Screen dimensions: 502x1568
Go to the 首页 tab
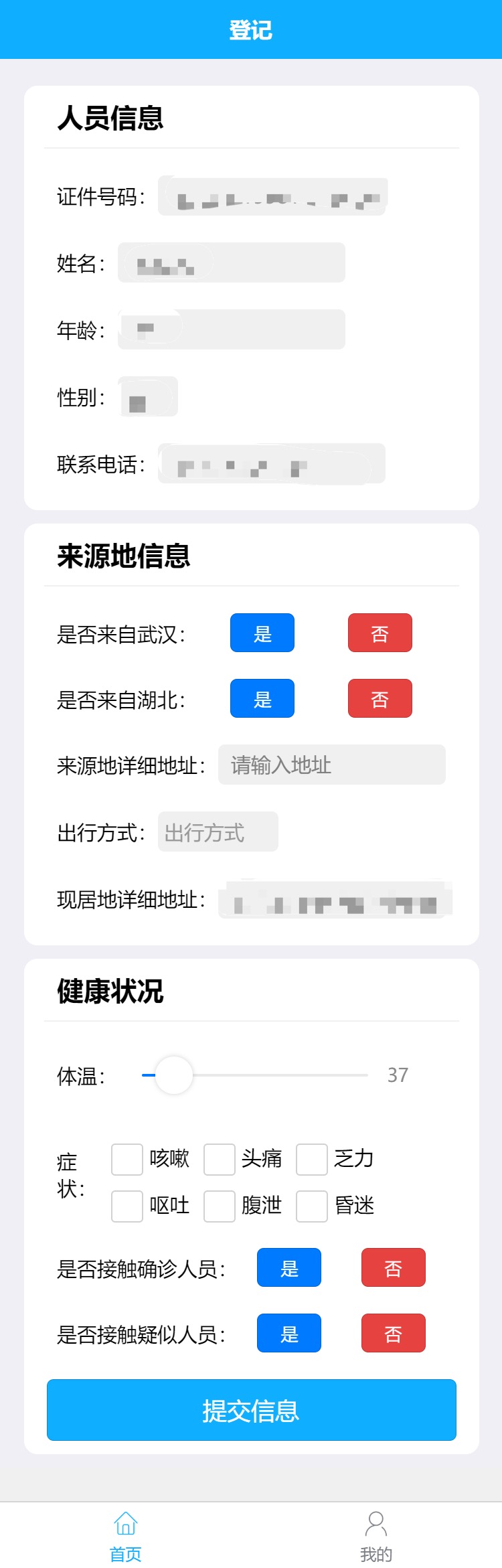(126, 1536)
